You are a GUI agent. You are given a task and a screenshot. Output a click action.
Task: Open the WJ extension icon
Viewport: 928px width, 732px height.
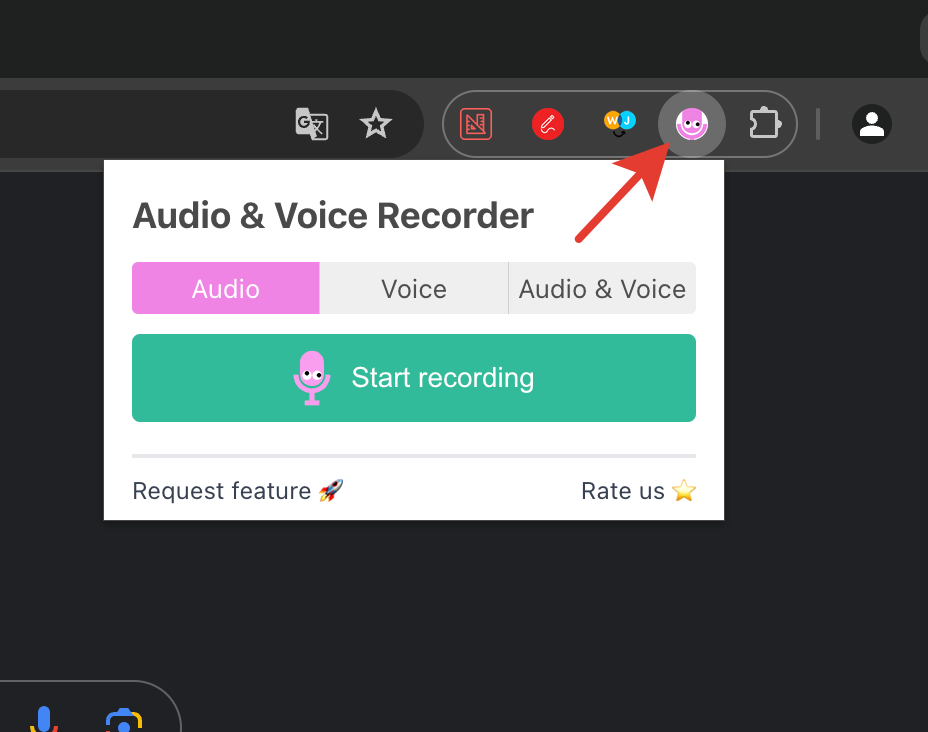[619, 123]
